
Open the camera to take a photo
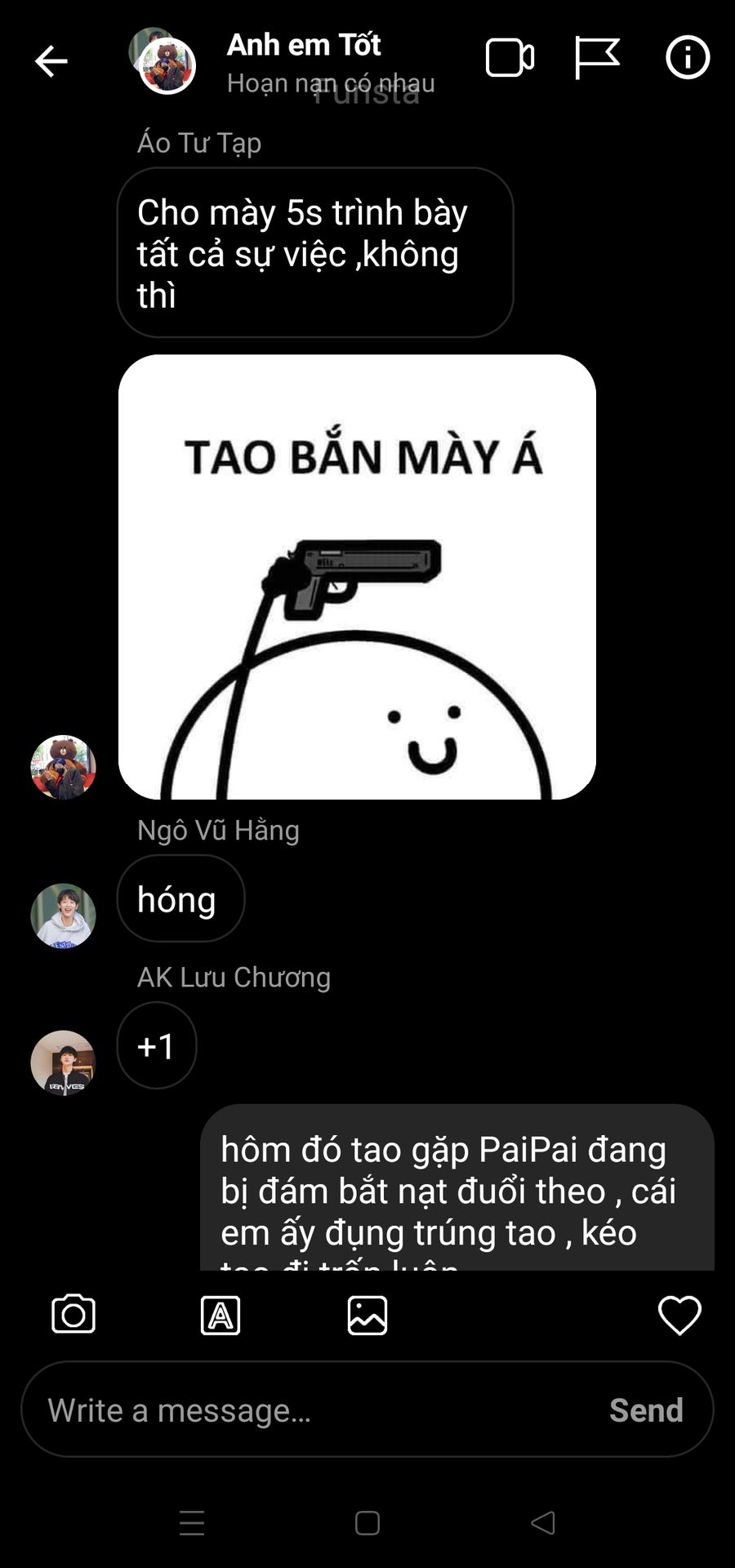(x=73, y=1315)
